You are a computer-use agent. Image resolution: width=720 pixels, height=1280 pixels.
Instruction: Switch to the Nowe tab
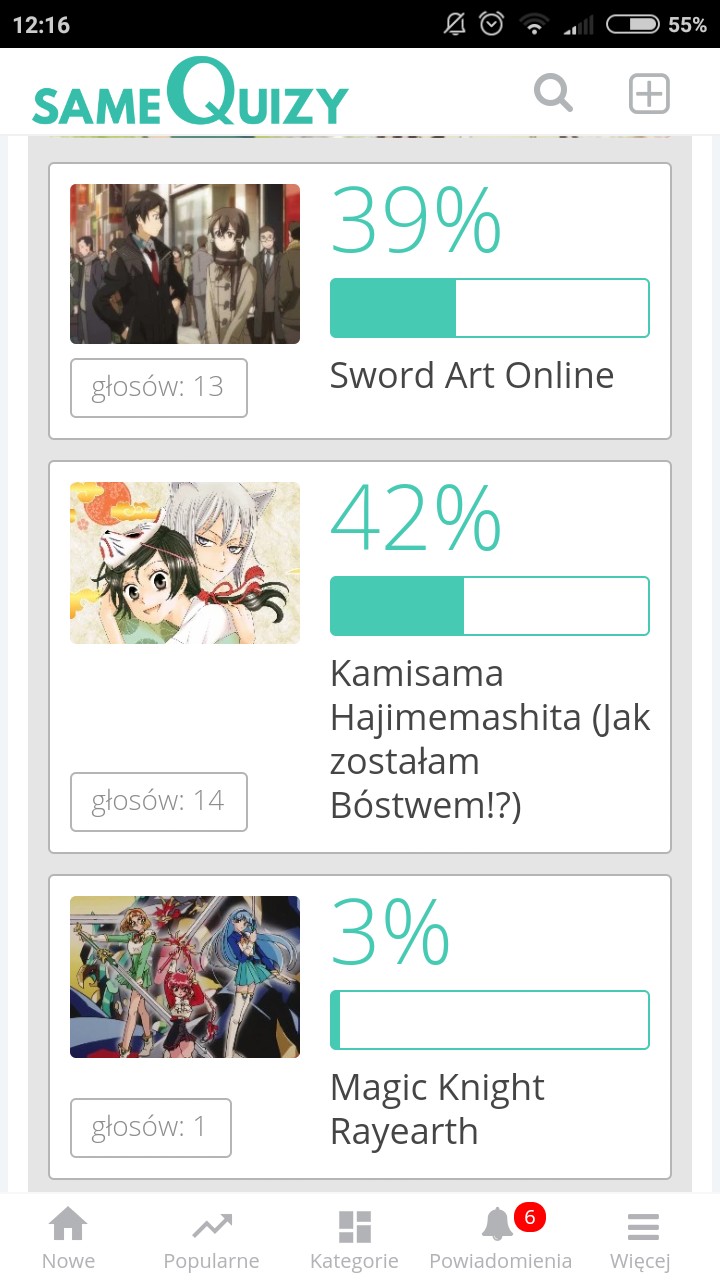point(69,1238)
